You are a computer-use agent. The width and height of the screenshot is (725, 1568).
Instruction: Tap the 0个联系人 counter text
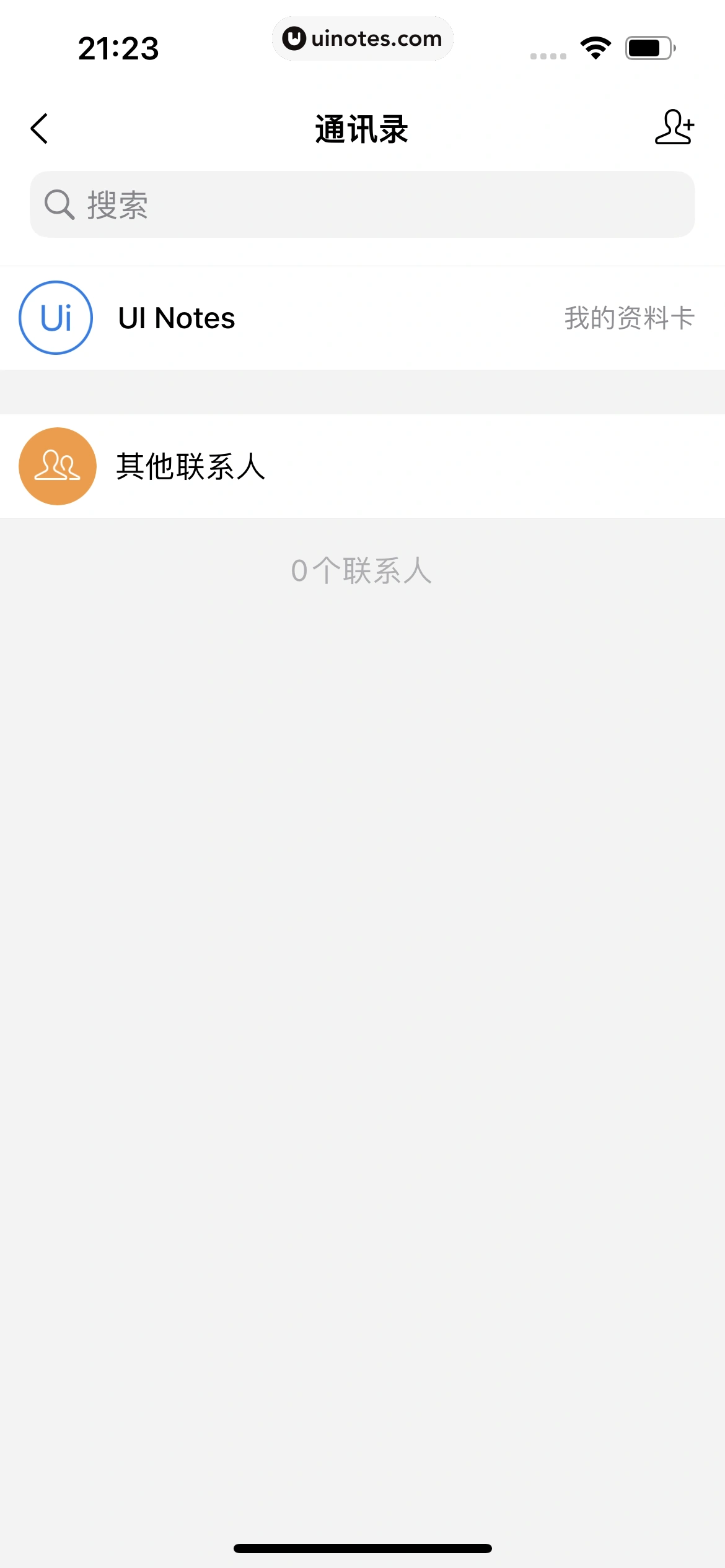(362, 572)
